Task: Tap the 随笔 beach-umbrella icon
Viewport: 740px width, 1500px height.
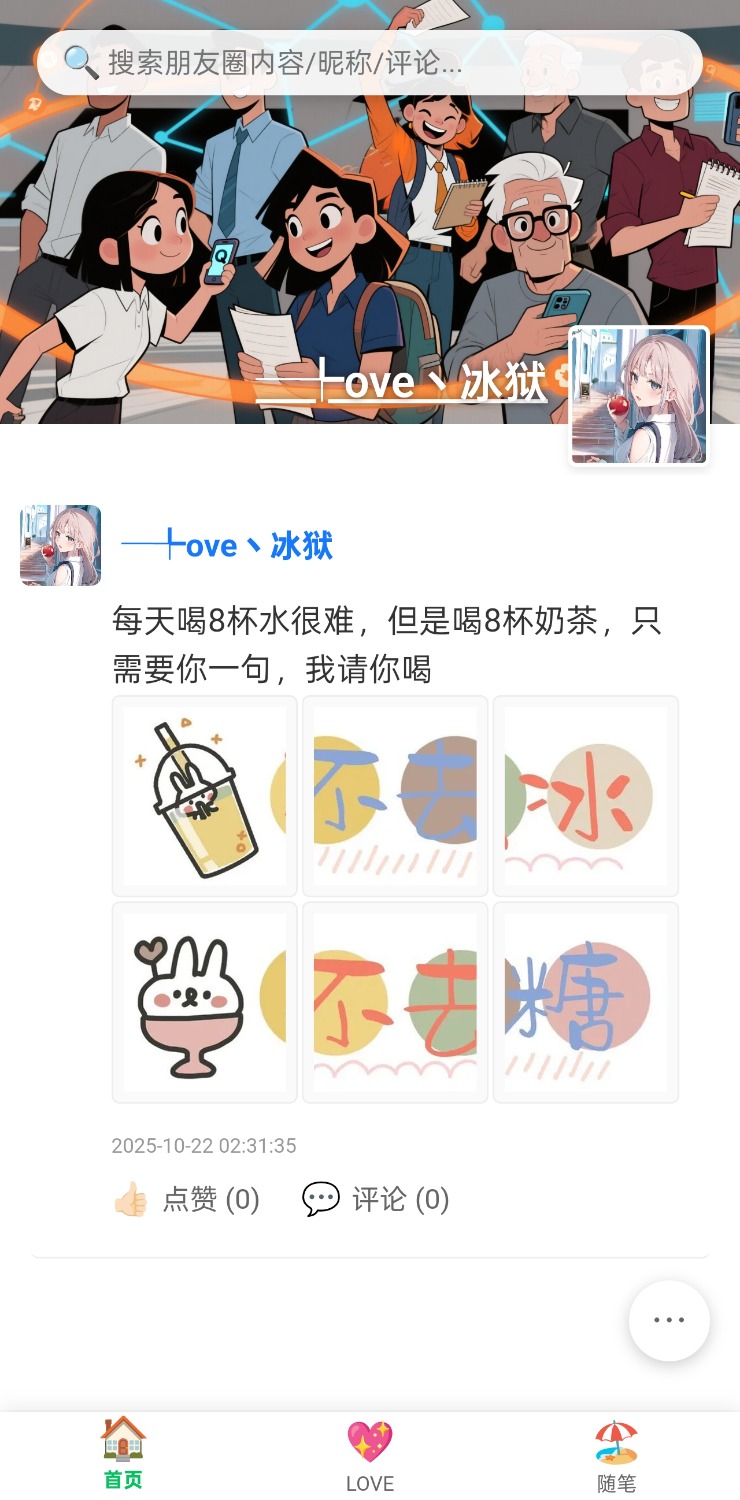Action: click(618, 1437)
